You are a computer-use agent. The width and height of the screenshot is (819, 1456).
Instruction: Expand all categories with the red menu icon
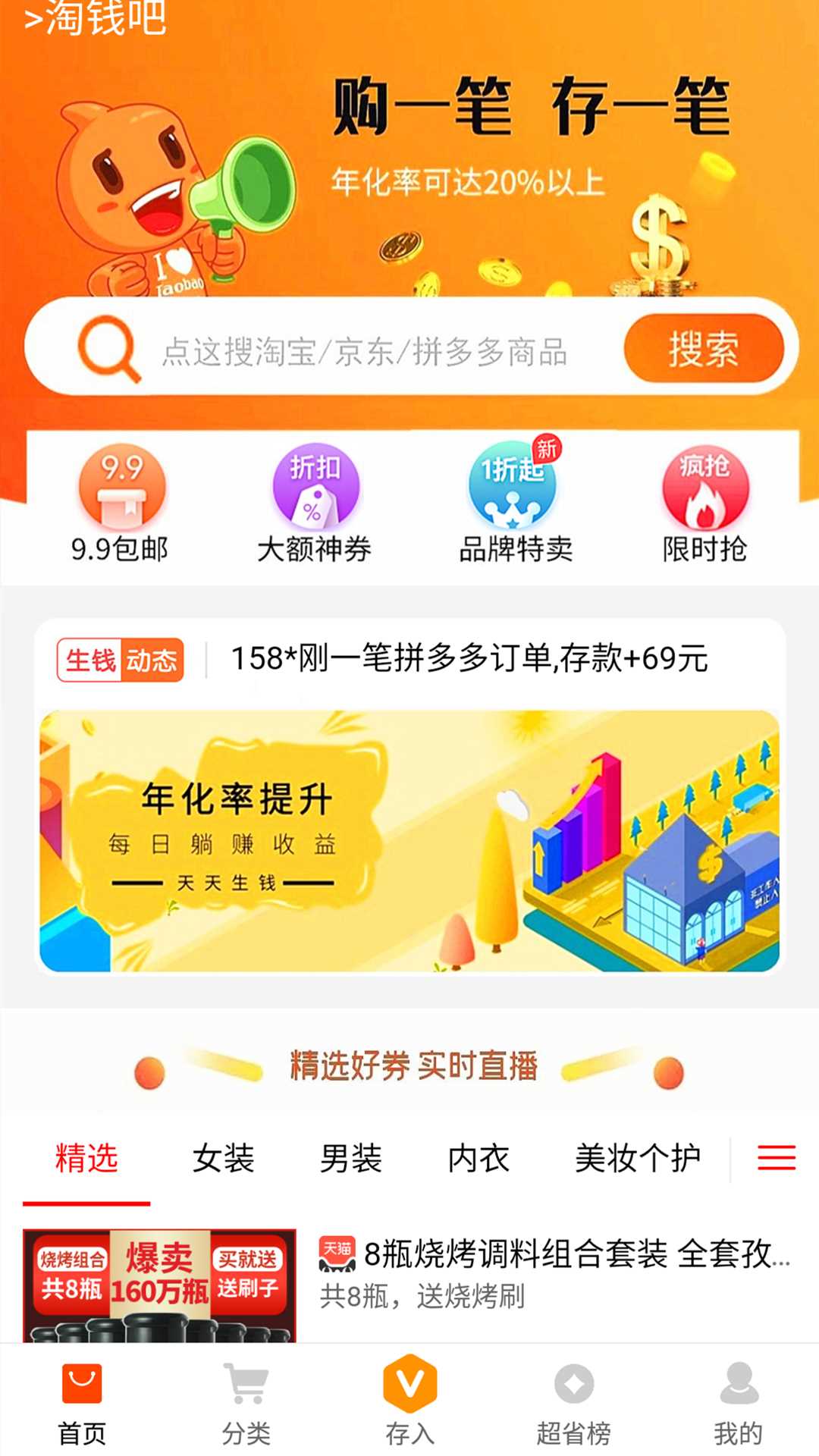coord(776,1158)
